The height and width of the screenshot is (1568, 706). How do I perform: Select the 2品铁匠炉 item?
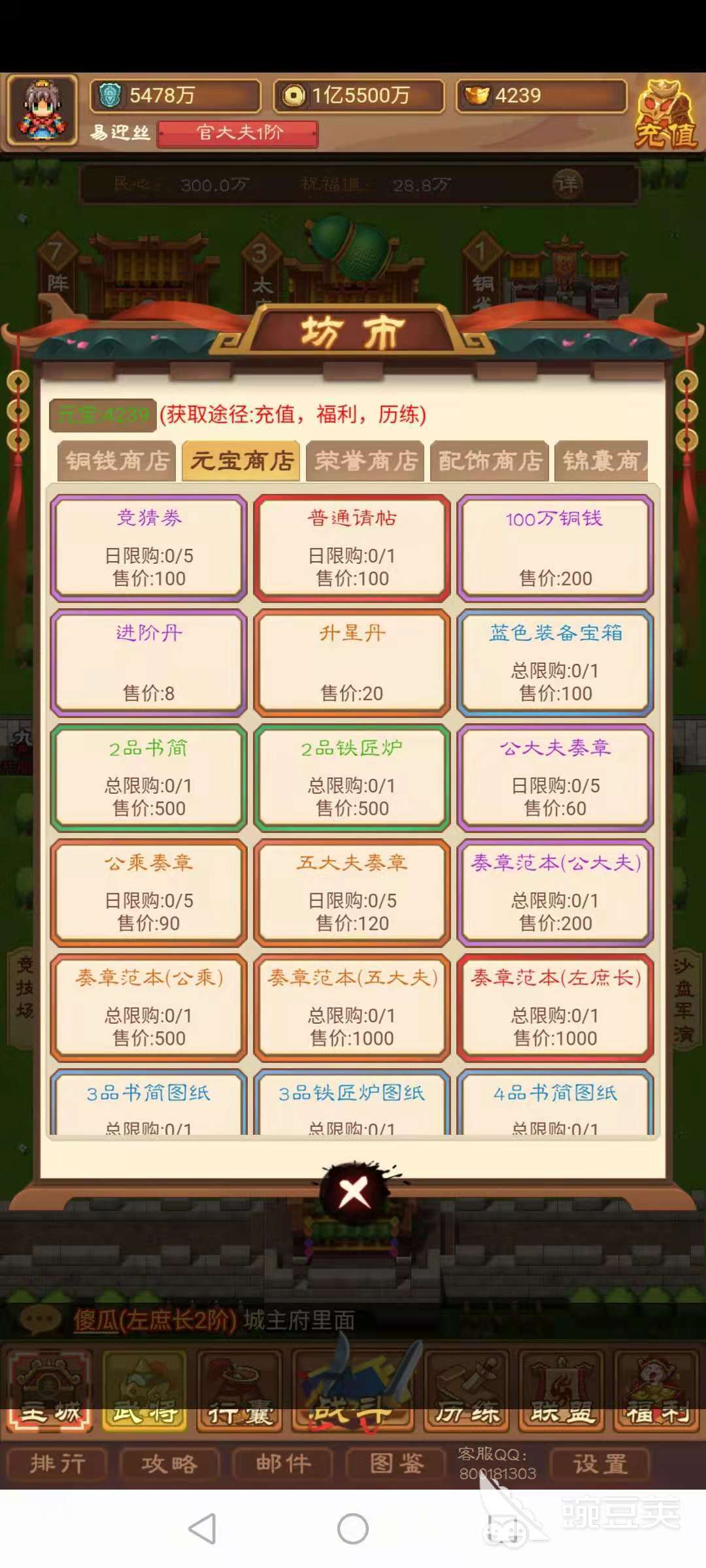(352, 778)
